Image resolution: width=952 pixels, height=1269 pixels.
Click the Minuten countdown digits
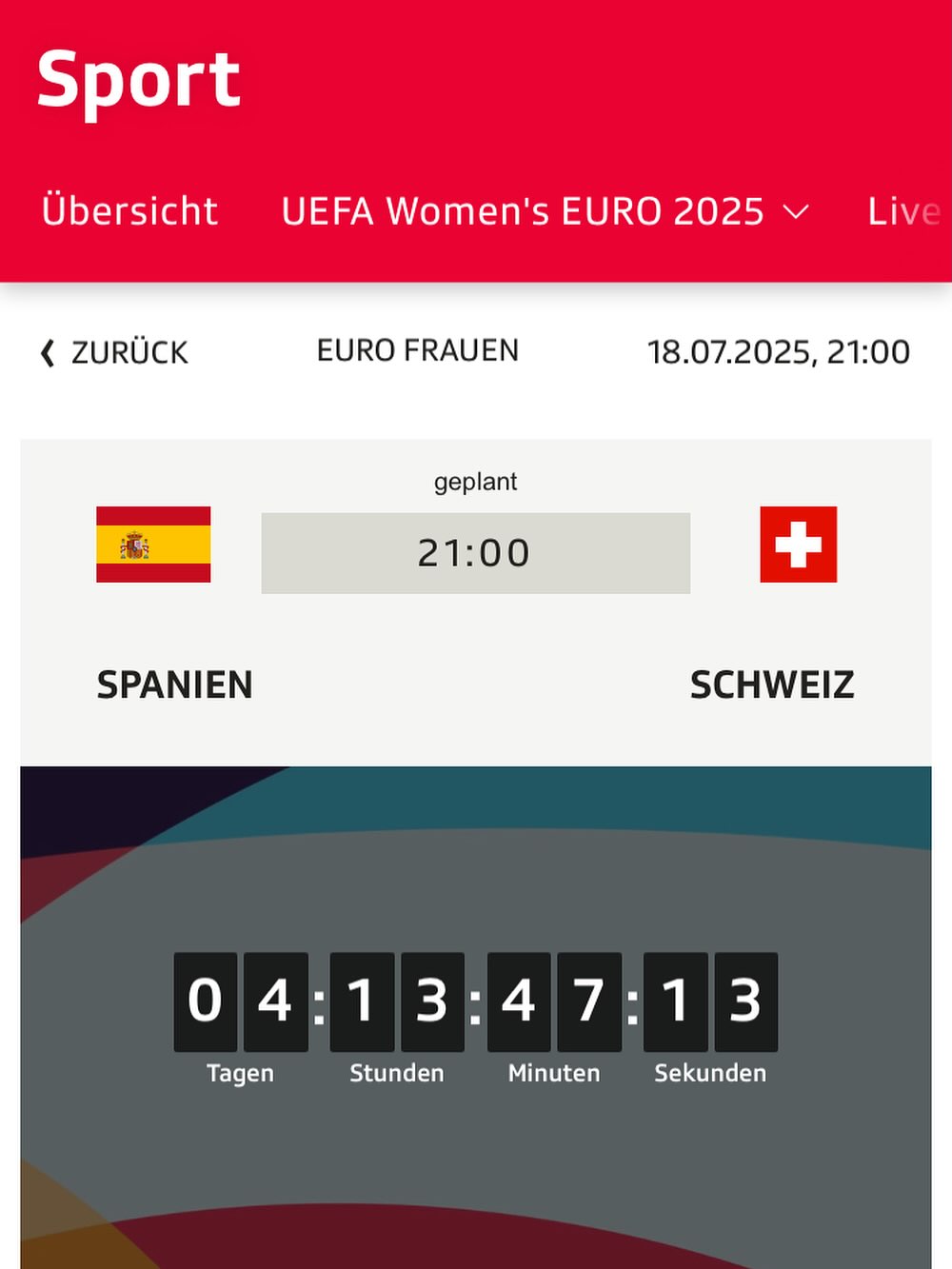tap(554, 1000)
